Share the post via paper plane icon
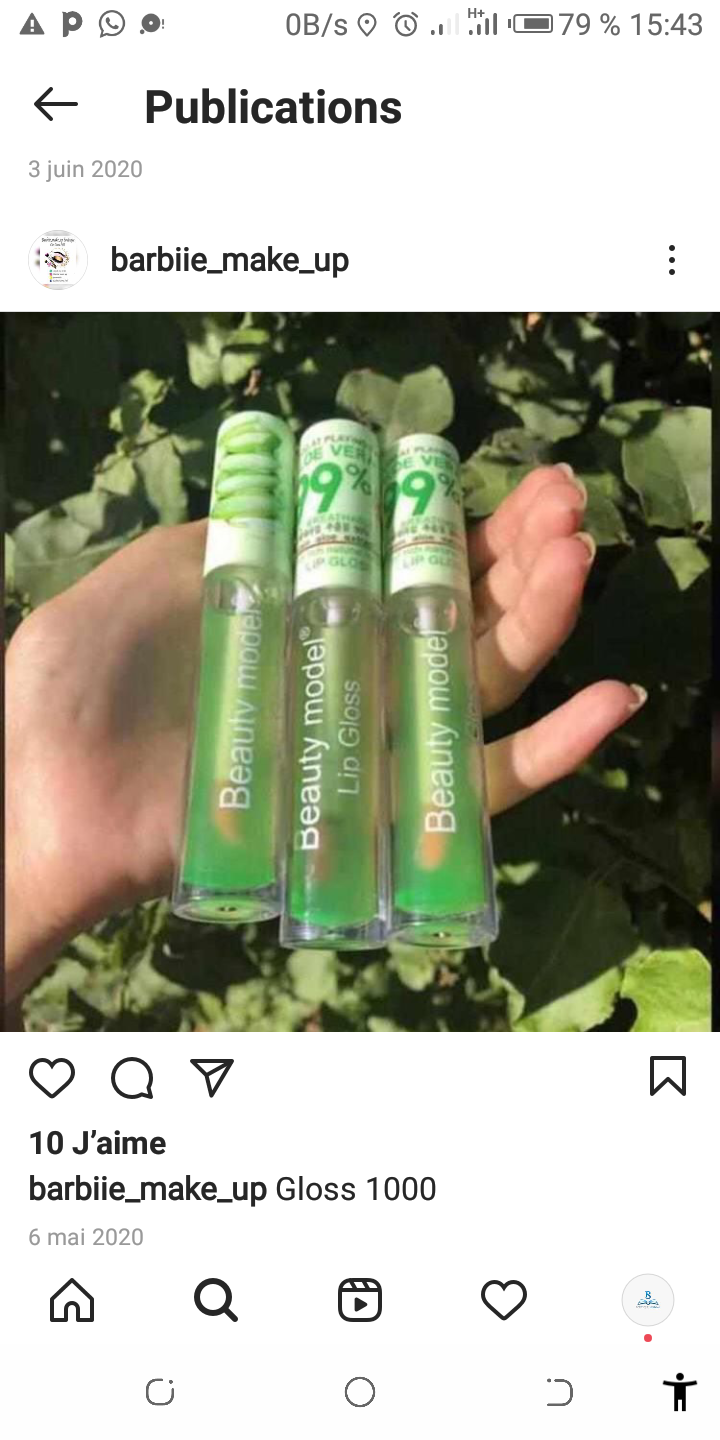The height and width of the screenshot is (1440, 720). (x=211, y=1077)
